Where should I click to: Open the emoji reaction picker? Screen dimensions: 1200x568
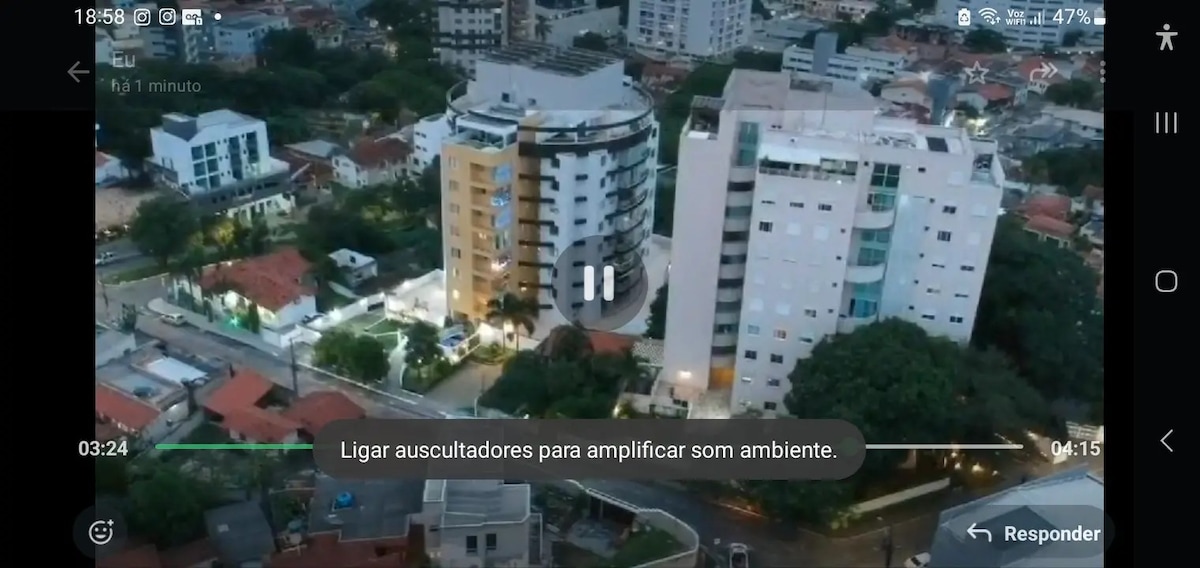100,533
